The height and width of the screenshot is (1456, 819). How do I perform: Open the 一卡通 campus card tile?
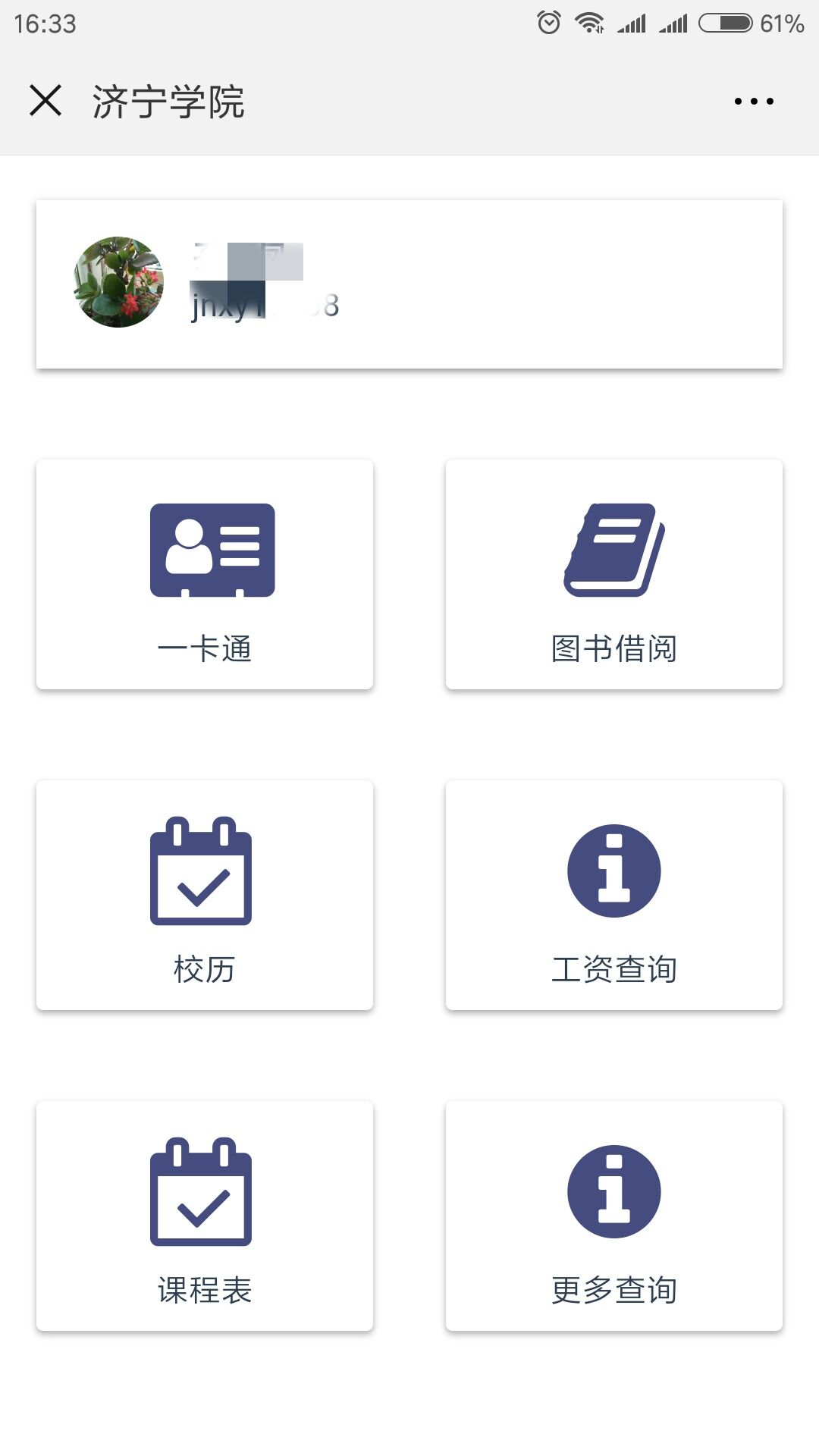click(x=205, y=574)
